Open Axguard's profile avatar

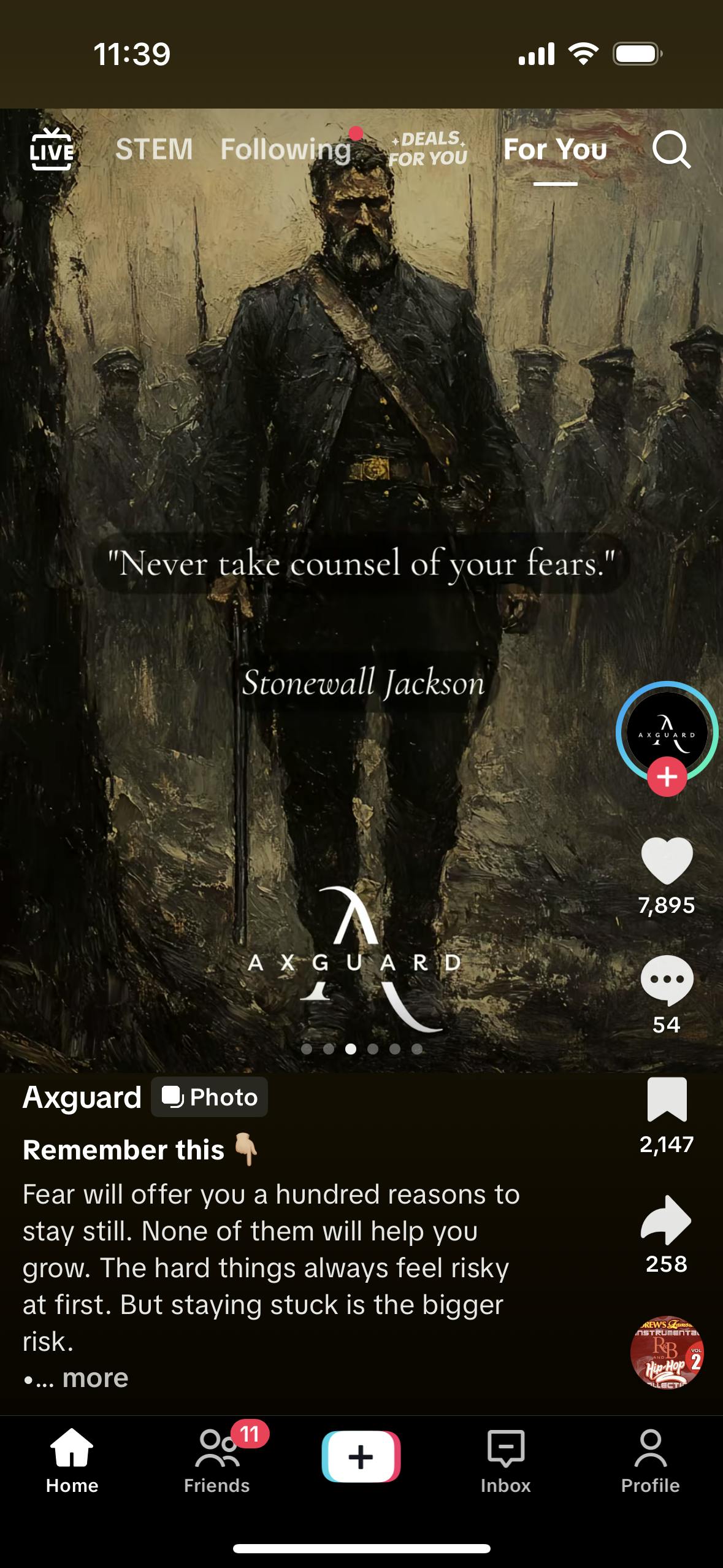tap(667, 732)
